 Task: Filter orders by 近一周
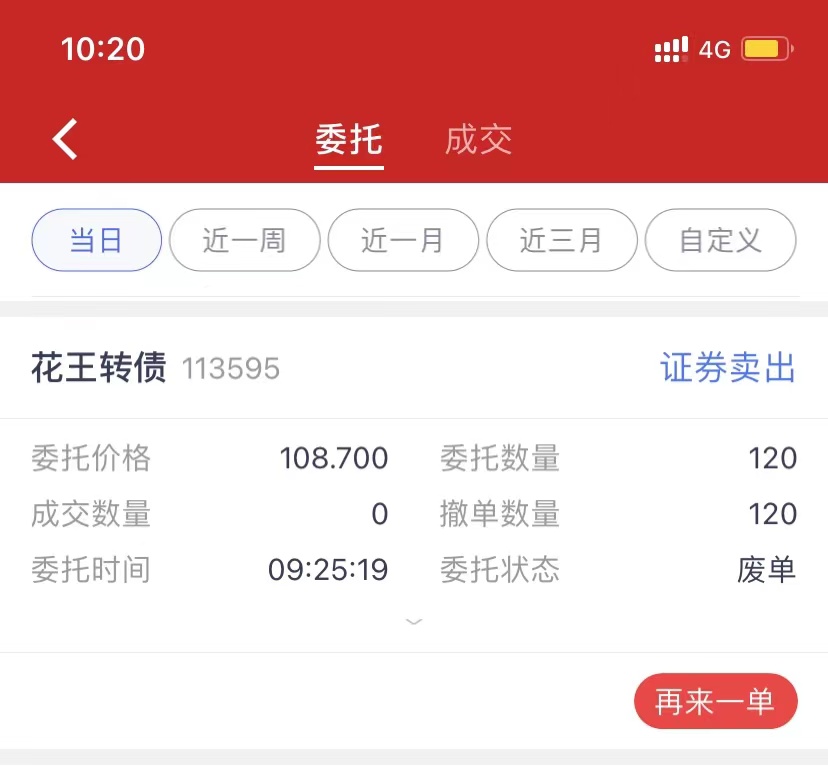244,240
